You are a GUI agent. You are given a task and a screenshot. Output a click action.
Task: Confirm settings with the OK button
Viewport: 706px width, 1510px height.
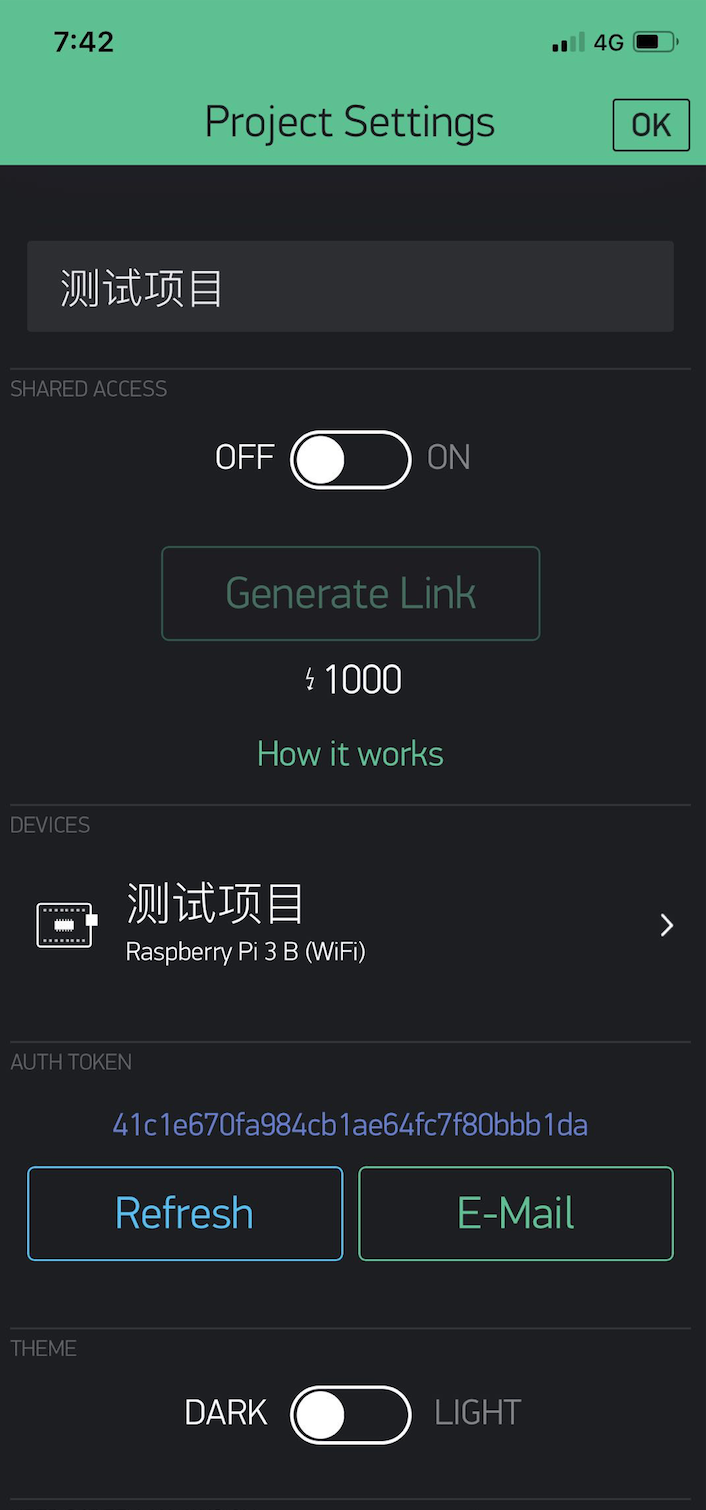tap(651, 125)
